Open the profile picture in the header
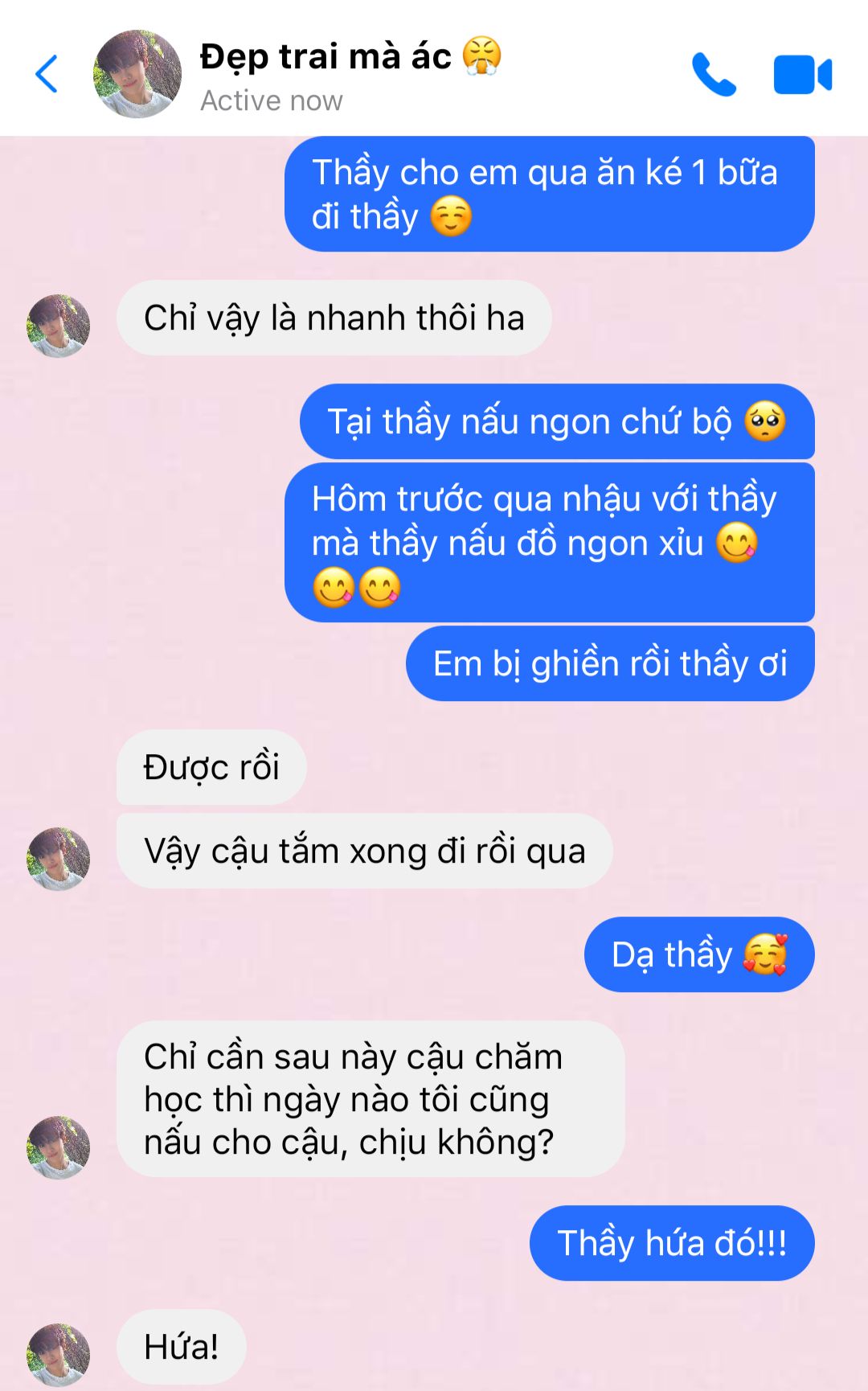Image resolution: width=868 pixels, height=1391 pixels. tap(137, 74)
